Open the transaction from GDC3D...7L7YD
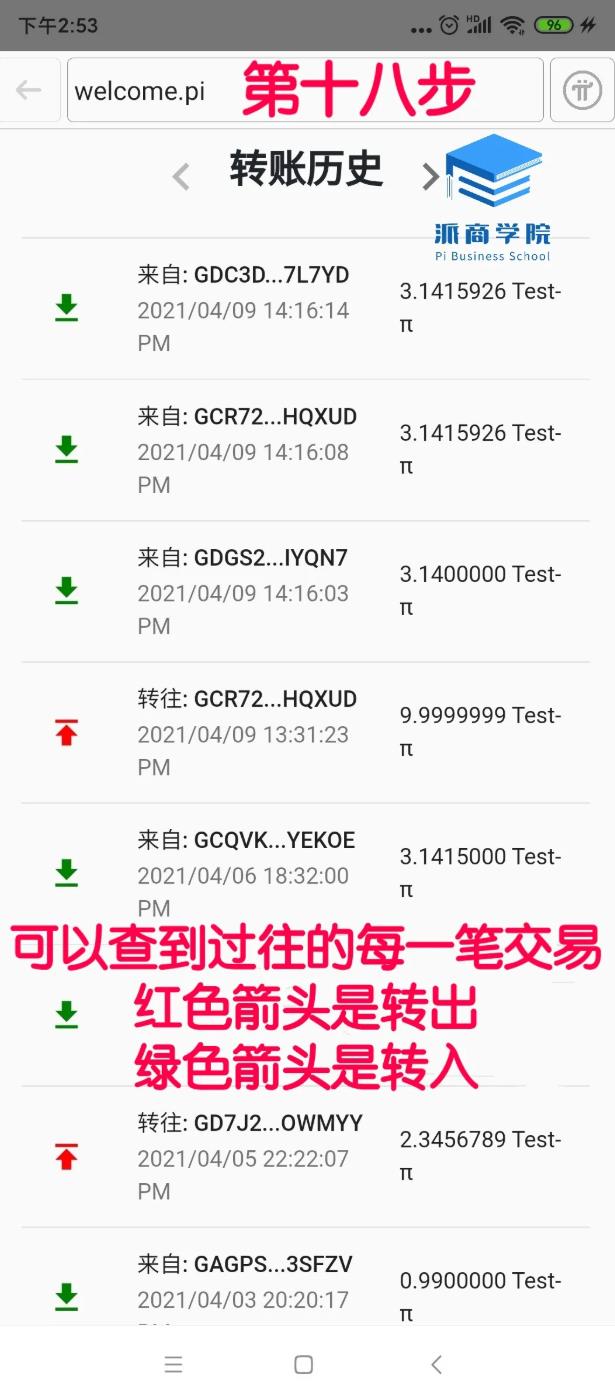 305,309
